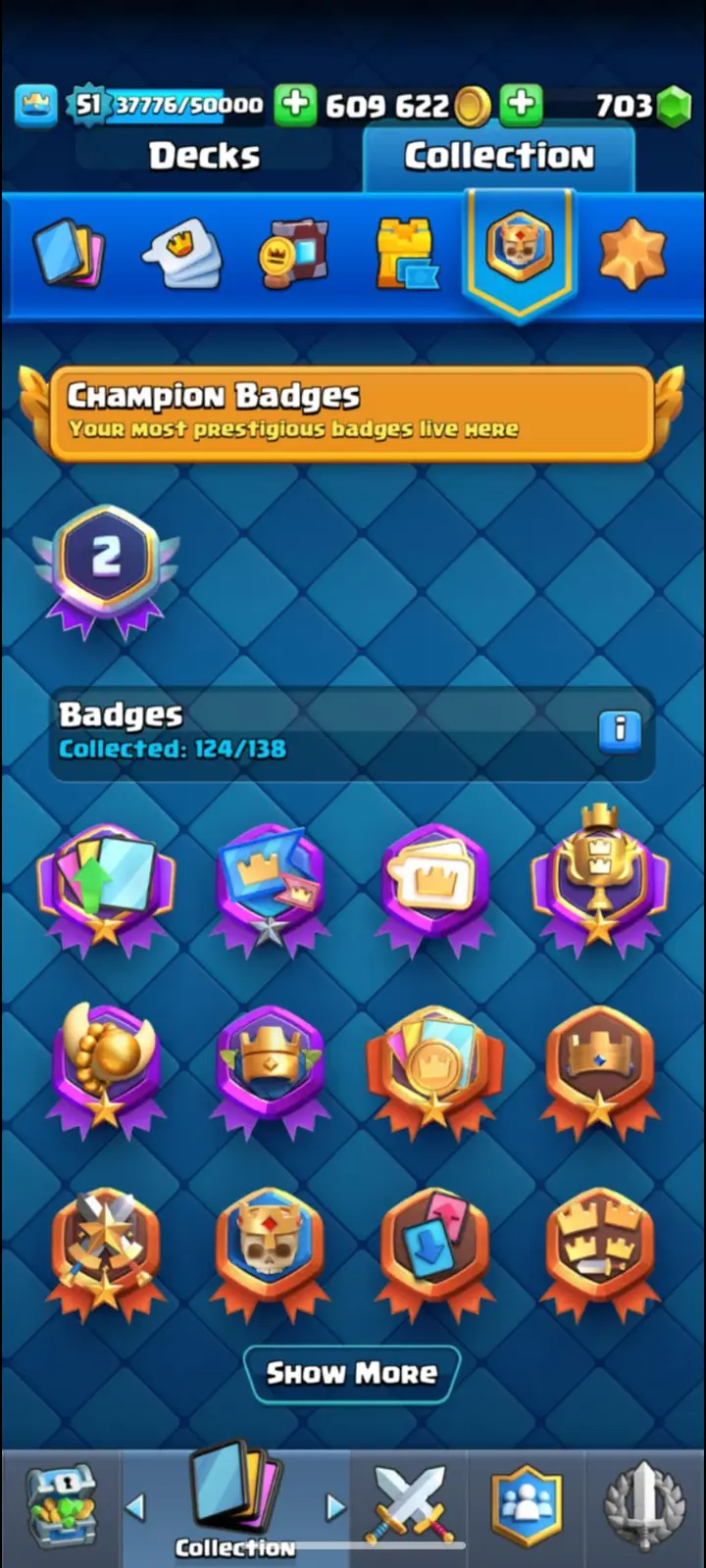Open the emotes collection tab

coord(183,253)
